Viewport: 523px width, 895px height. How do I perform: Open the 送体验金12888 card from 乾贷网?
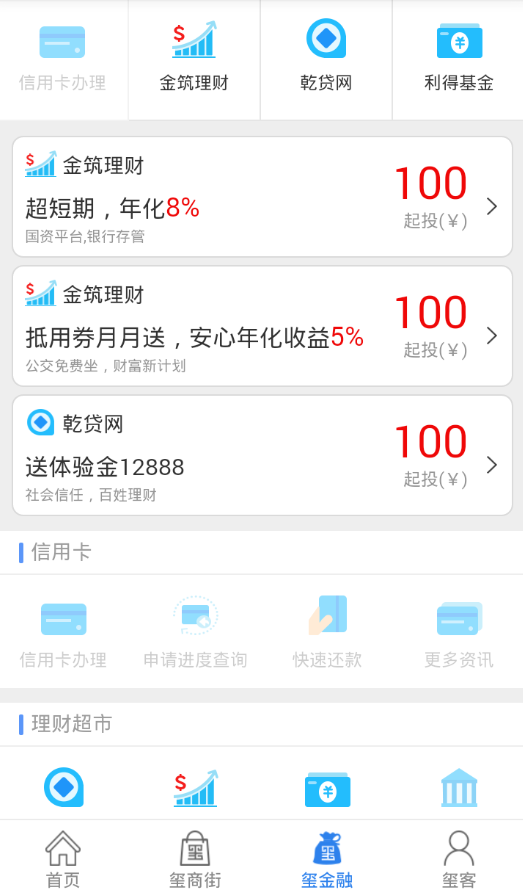tap(262, 455)
